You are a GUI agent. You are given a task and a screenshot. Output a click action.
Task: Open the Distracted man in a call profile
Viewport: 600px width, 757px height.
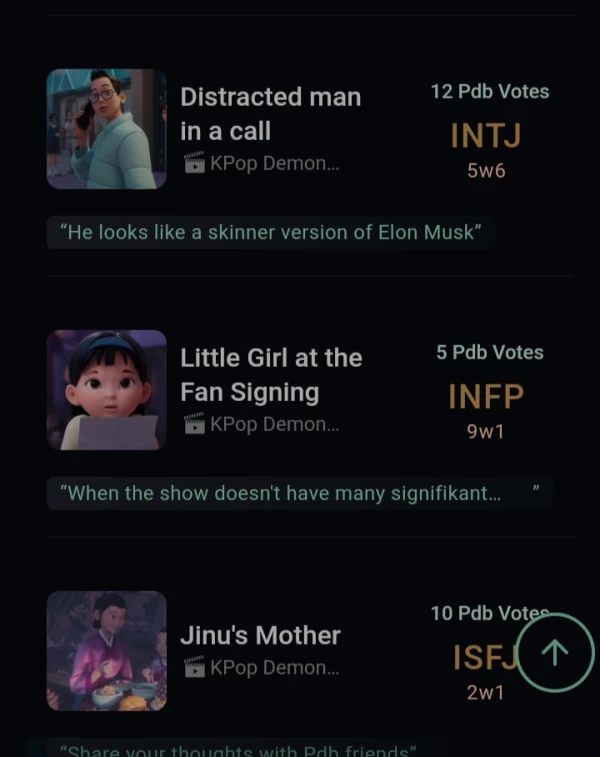pos(270,113)
